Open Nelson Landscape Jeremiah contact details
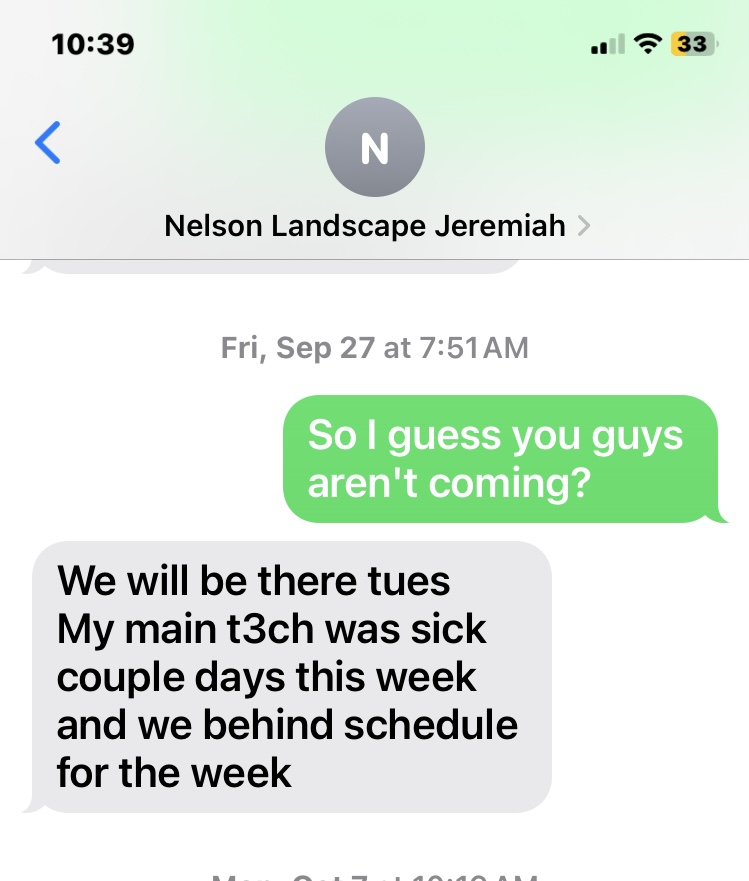The height and width of the screenshot is (881, 749). click(375, 226)
